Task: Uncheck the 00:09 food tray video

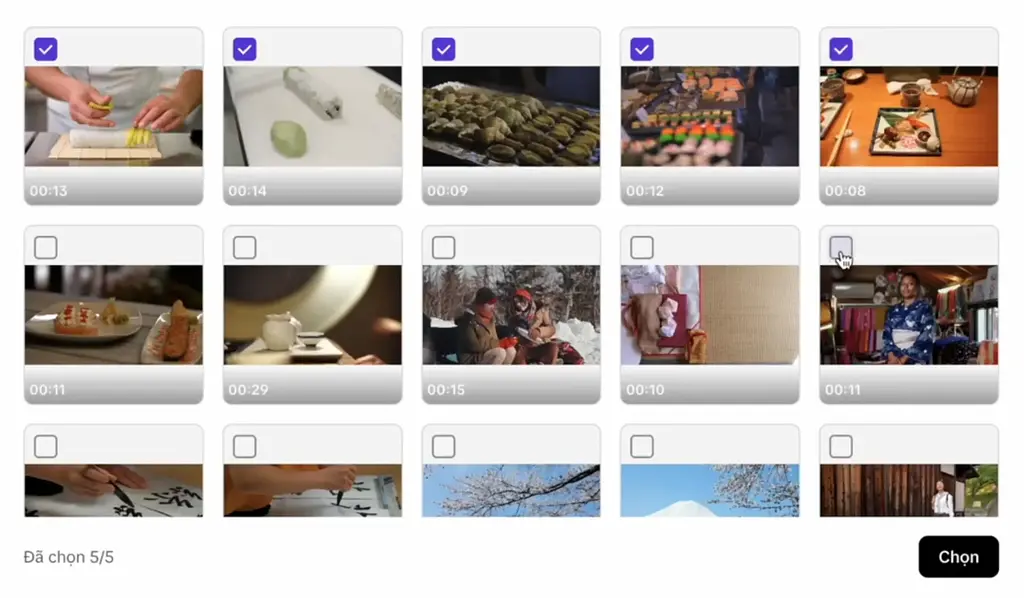Action: tap(443, 49)
